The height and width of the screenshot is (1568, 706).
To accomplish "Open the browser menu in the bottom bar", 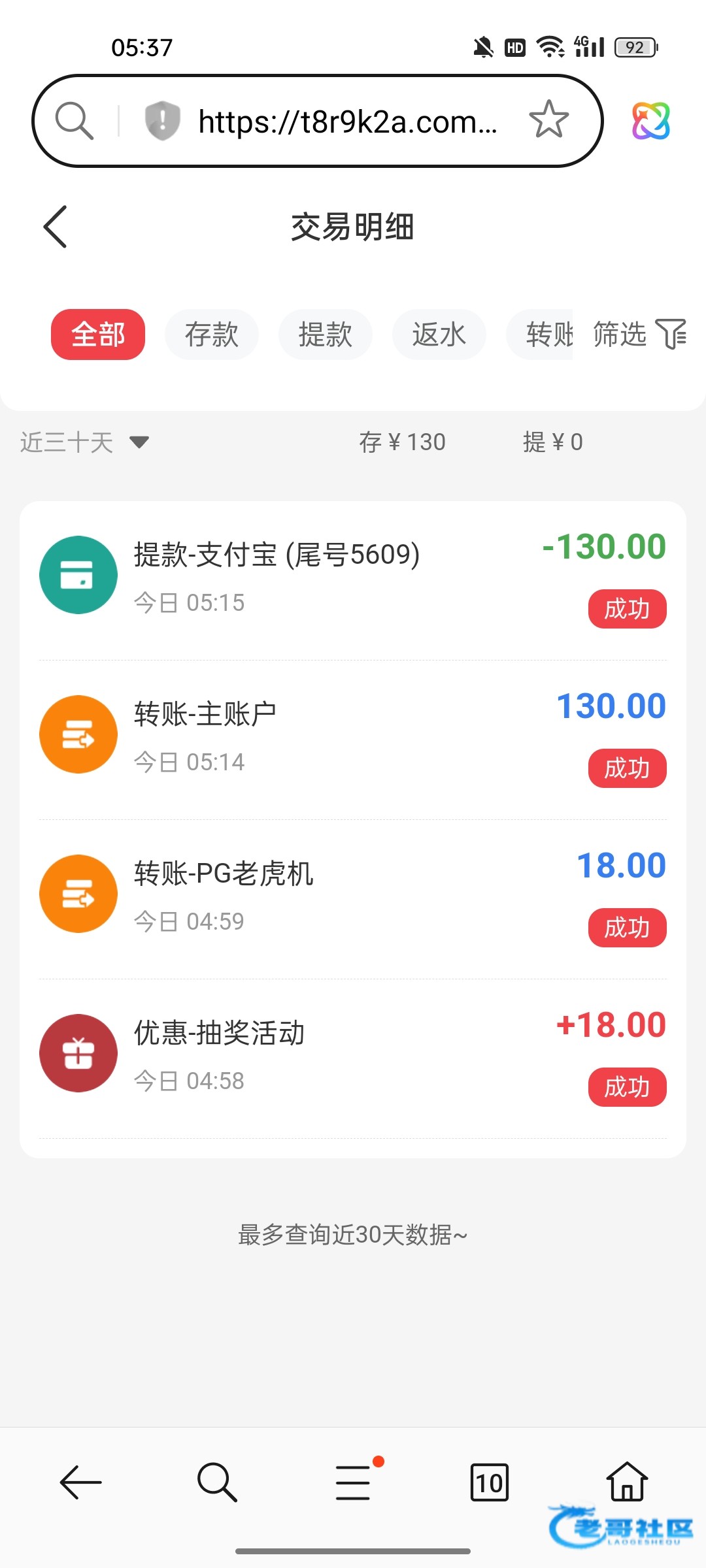I will tap(354, 1482).
